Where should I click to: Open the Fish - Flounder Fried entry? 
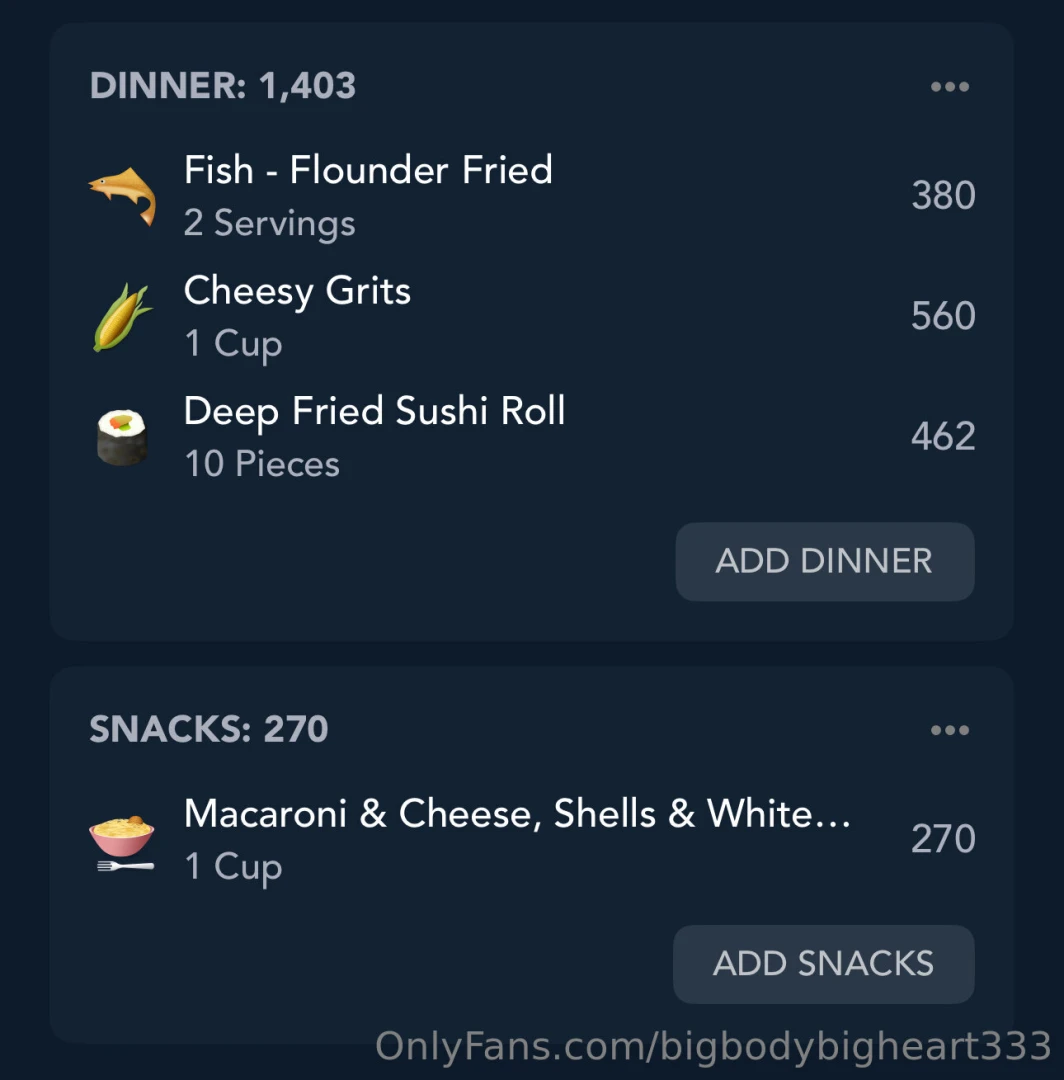(368, 195)
